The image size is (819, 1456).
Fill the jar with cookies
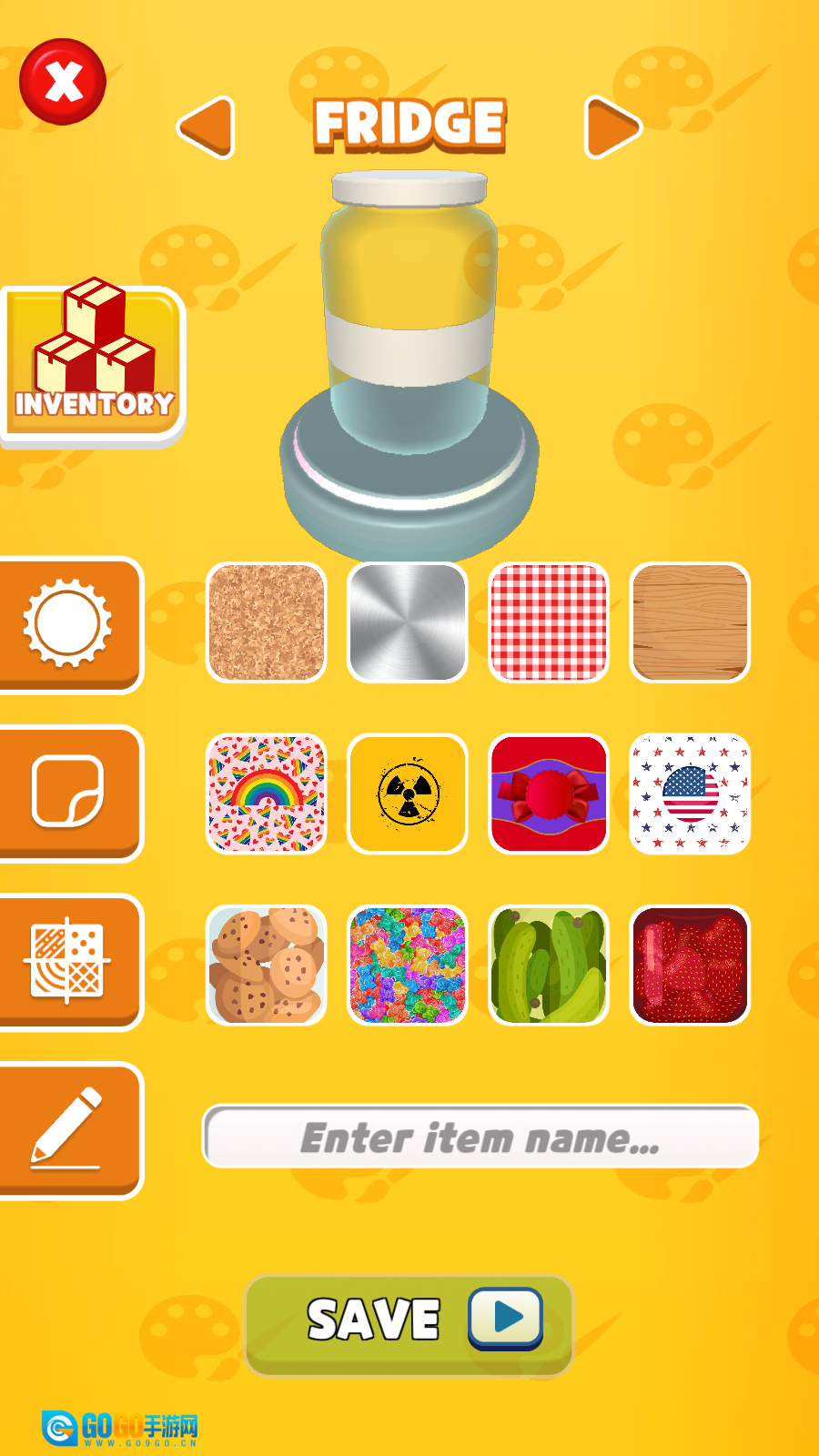pyautogui.click(x=266, y=965)
